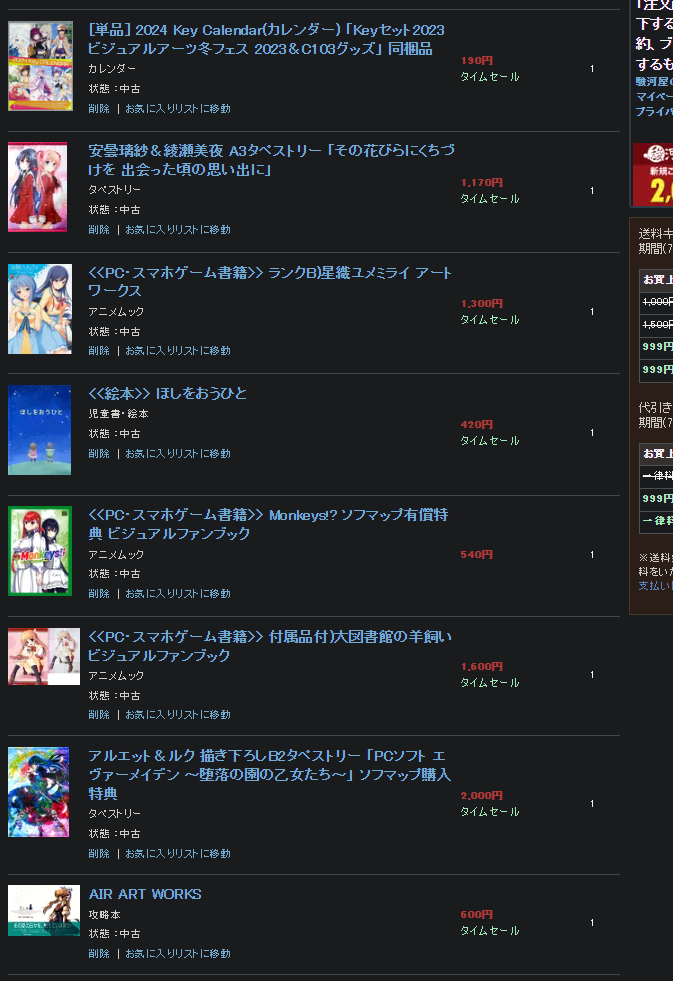This screenshot has height=981, width=673.
Task: View the 大図書館の羊飼い fan book thumbnail
Action: tap(44, 656)
